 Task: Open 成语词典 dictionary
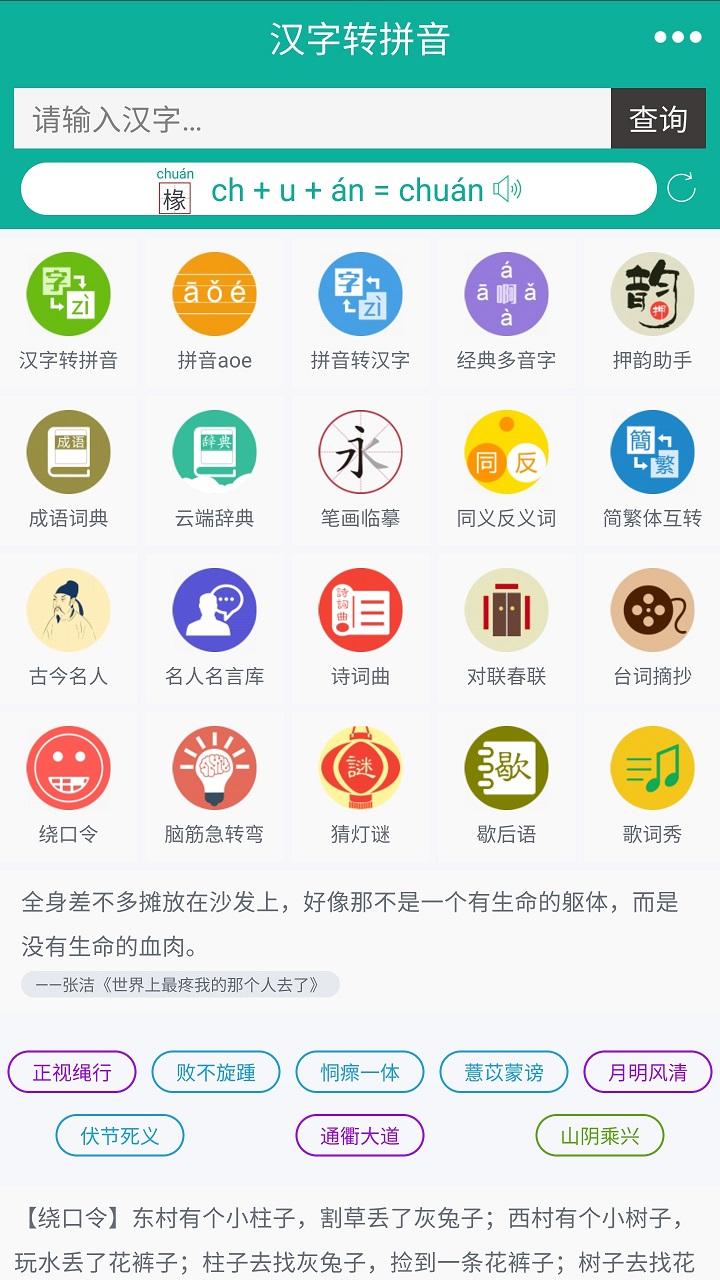click(68, 468)
